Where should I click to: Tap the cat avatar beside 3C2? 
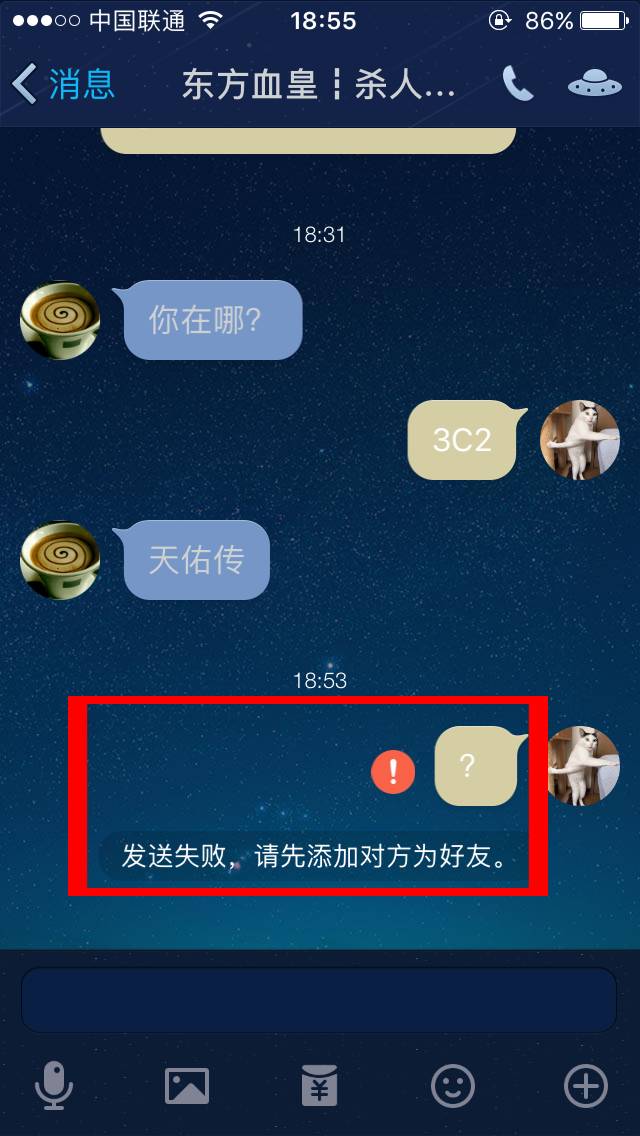[x=580, y=440]
